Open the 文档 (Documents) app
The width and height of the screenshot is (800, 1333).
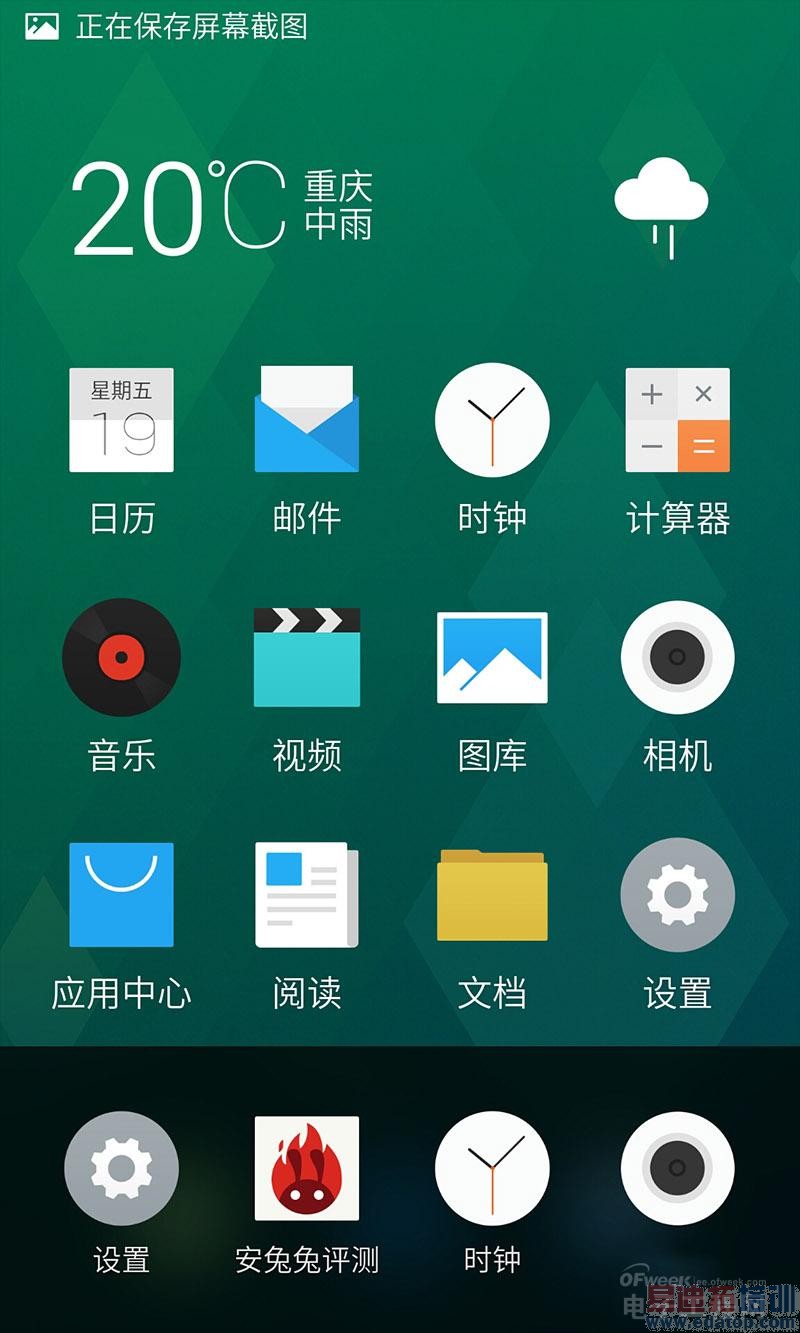click(x=492, y=895)
